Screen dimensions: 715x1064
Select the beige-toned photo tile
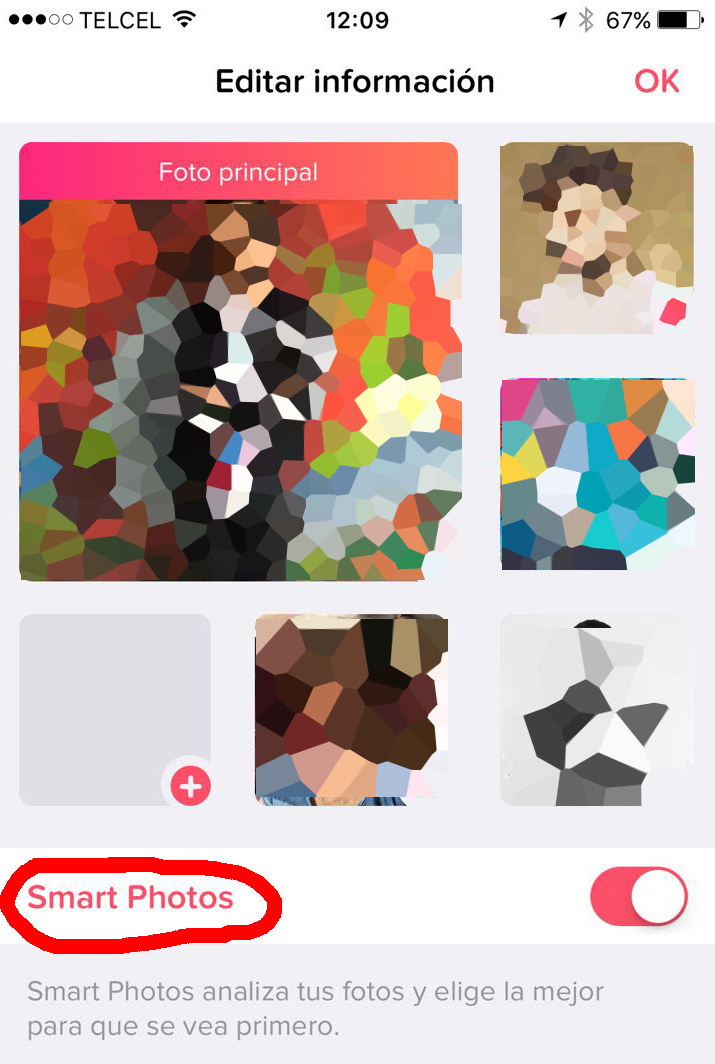(596, 237)
